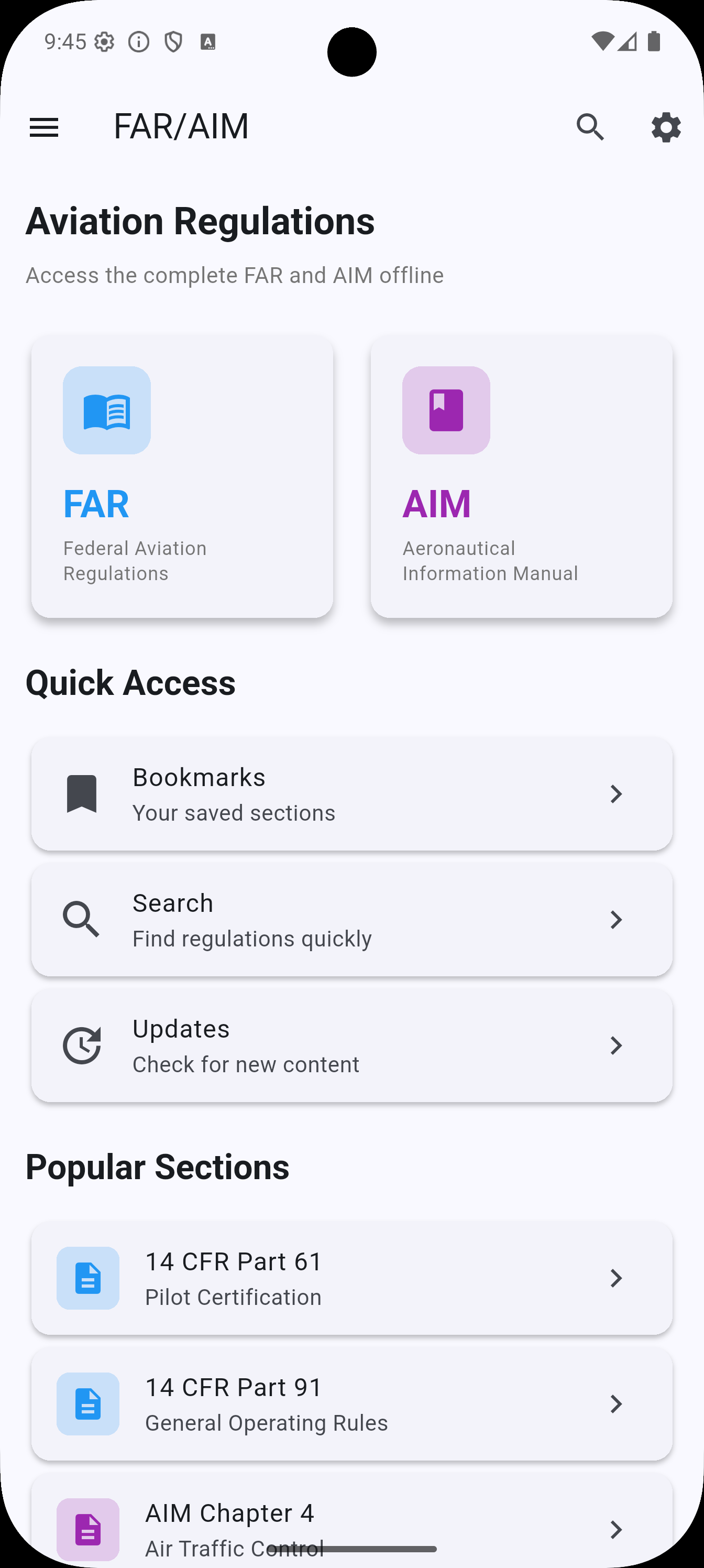Tap the magnifying glass icon beside Find regulations quickly
The width and height of the screenshot is (704, 1568).
point(82,919)
